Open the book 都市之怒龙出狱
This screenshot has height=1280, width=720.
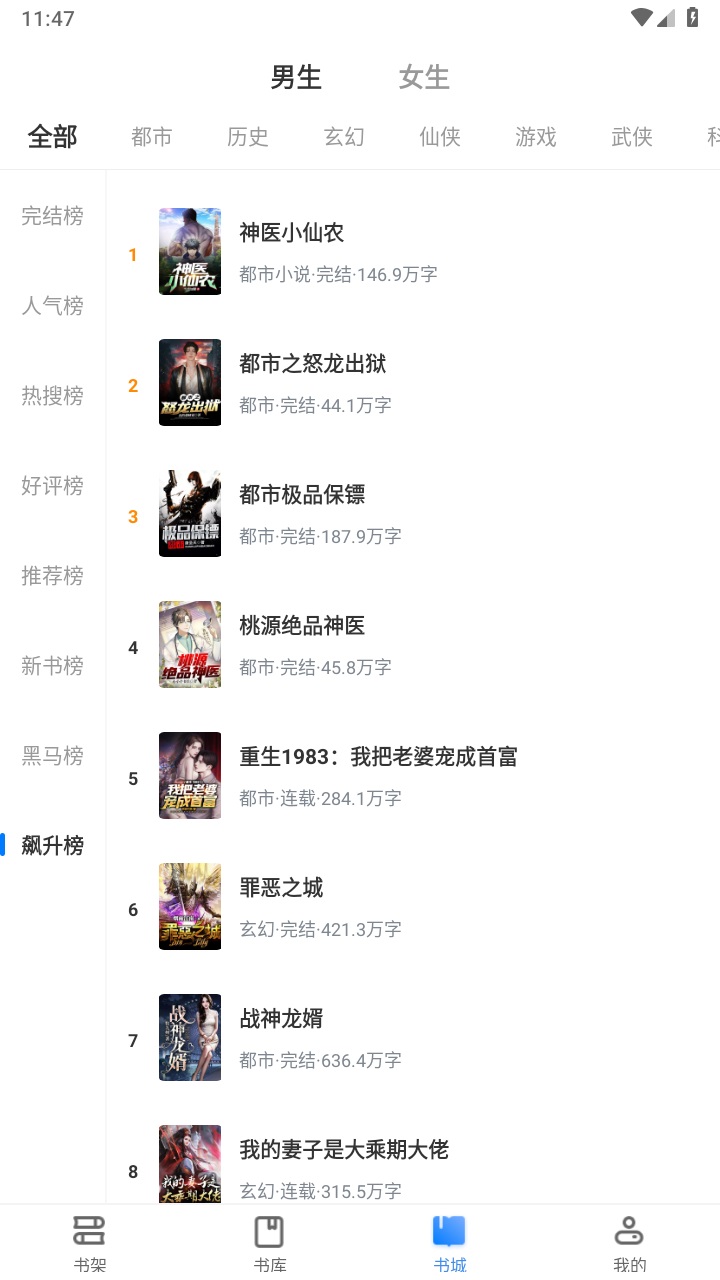coord(312,364)
